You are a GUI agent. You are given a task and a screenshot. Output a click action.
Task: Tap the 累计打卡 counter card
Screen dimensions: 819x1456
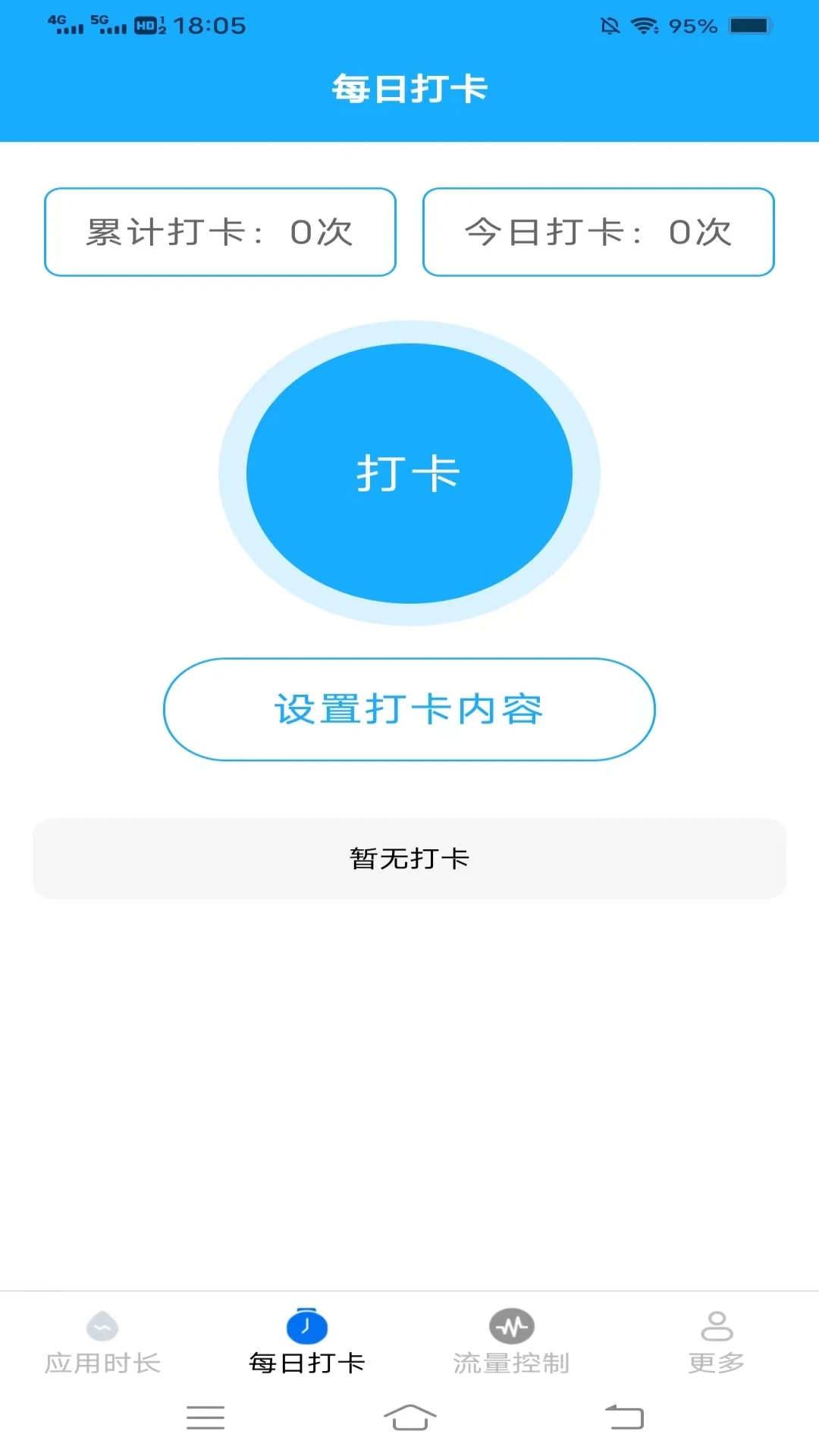pyautogui.click(x=219, y=231)
